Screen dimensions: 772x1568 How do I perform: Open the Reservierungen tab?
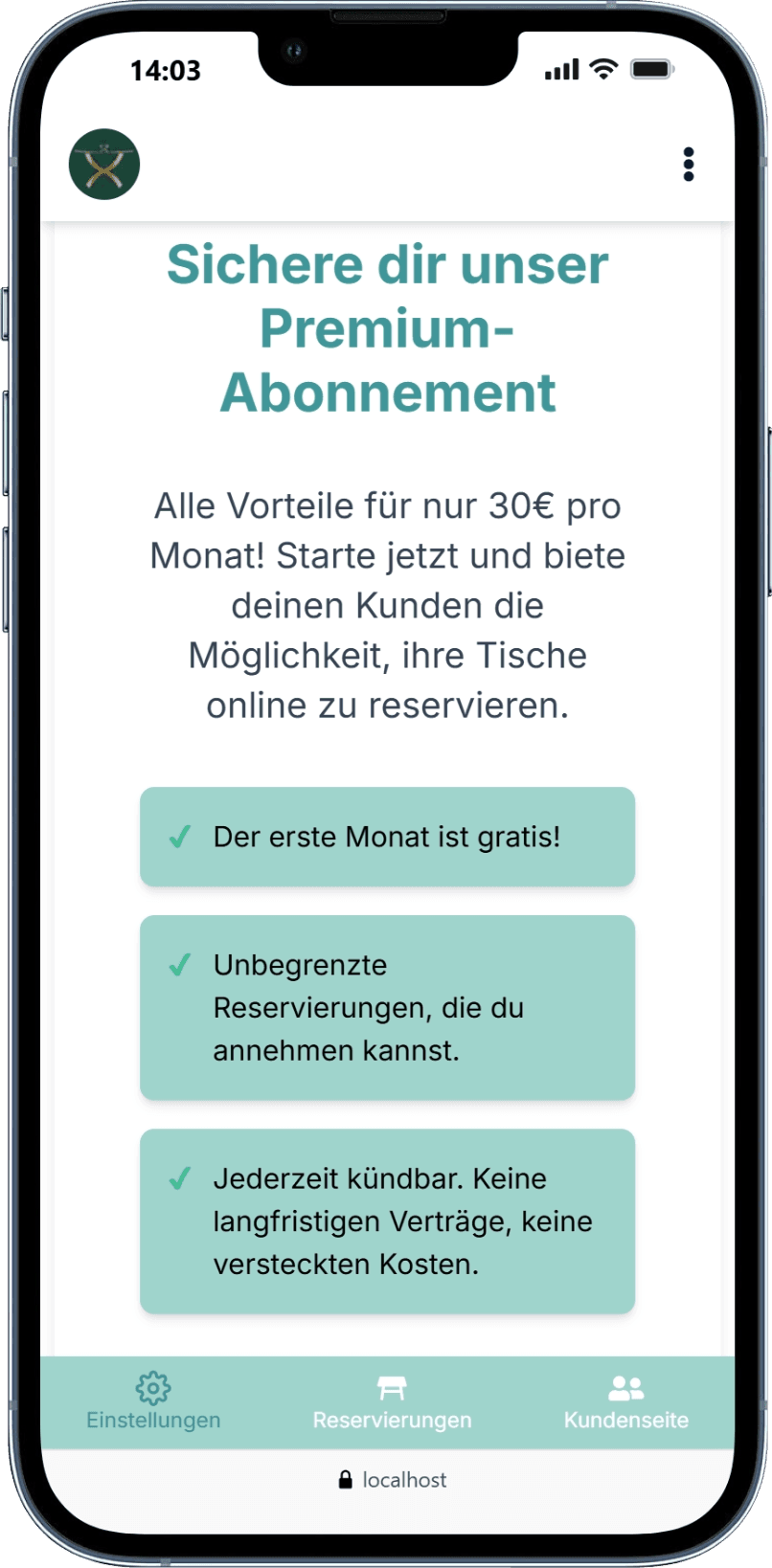point(392,1402)
